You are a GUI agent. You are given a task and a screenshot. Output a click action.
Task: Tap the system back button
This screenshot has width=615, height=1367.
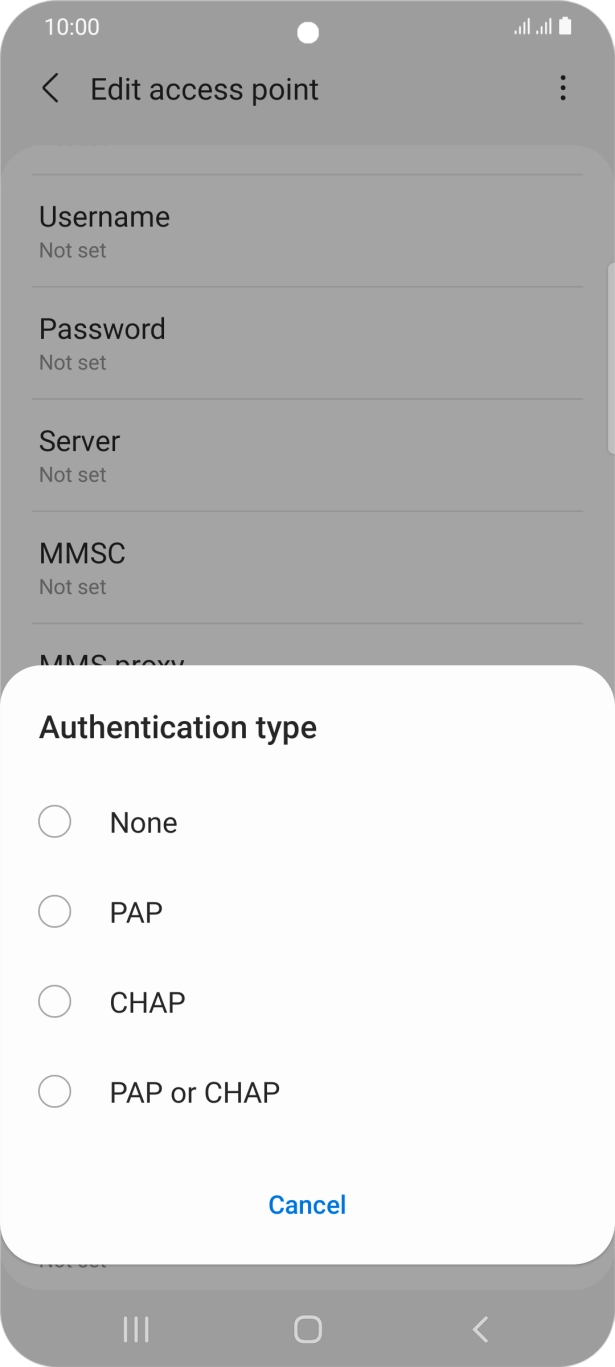480,1329
